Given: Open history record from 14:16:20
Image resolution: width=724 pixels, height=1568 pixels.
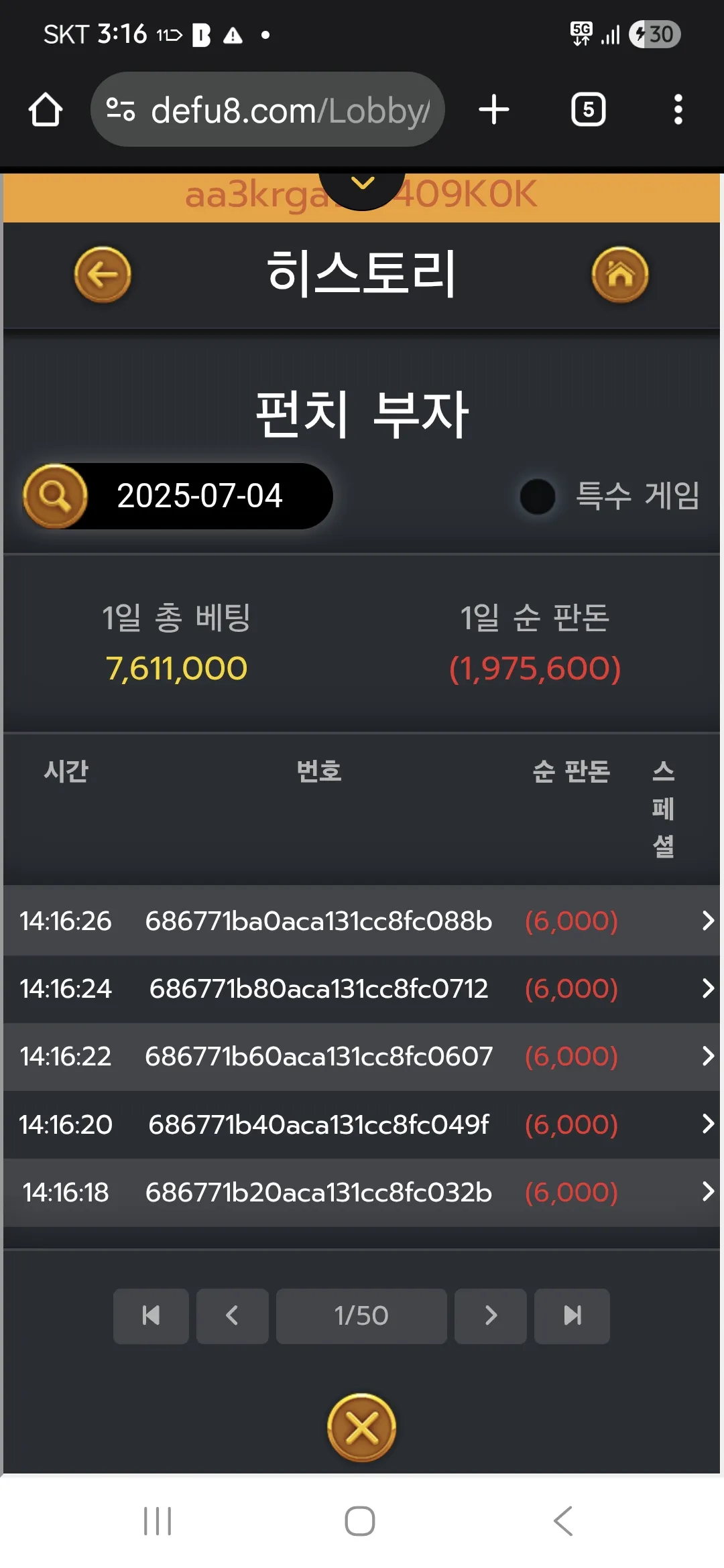Looking at the screenshot, I should tap(362, 1124).
